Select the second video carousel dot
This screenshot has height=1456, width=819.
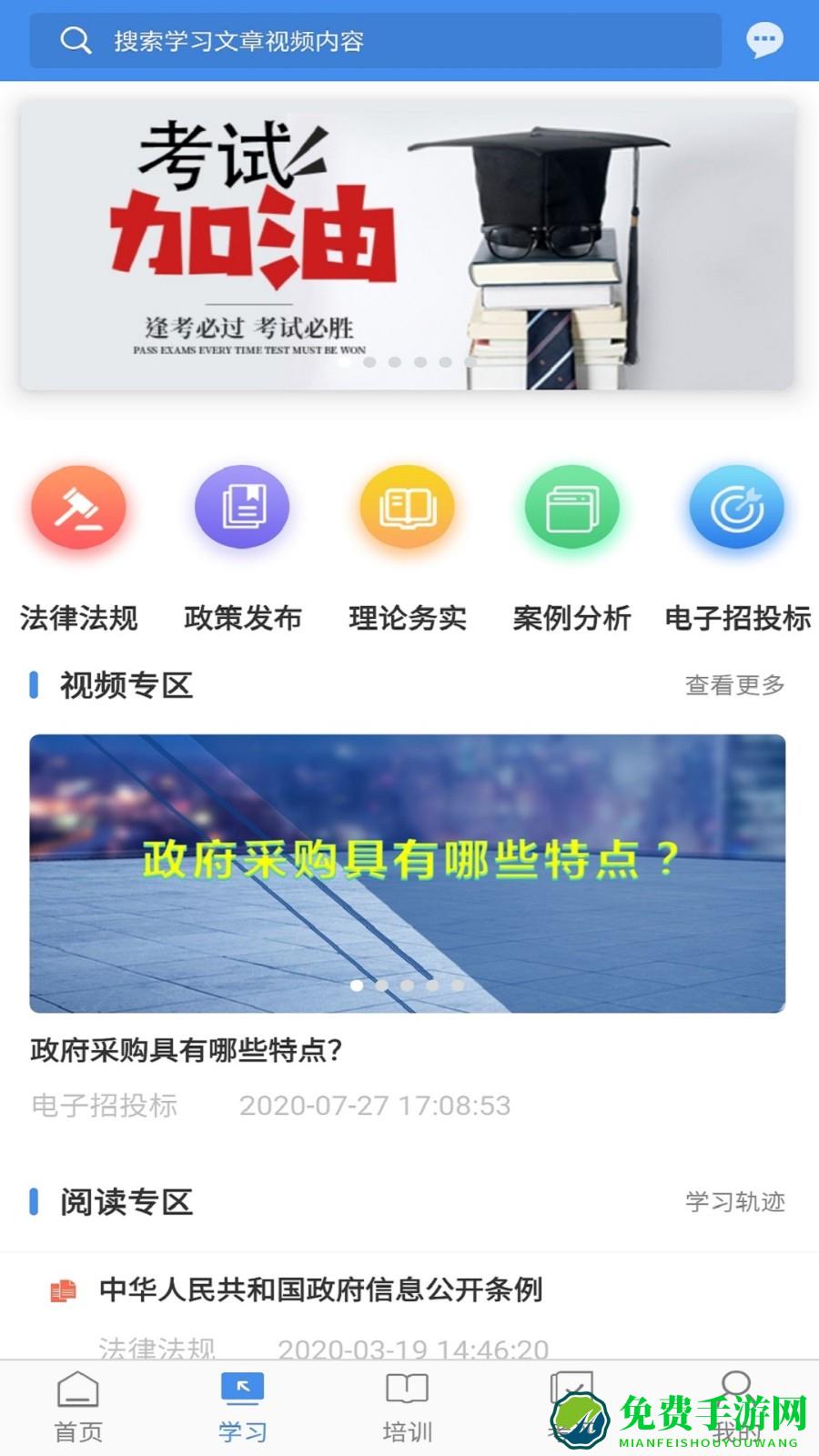[381, 984]
